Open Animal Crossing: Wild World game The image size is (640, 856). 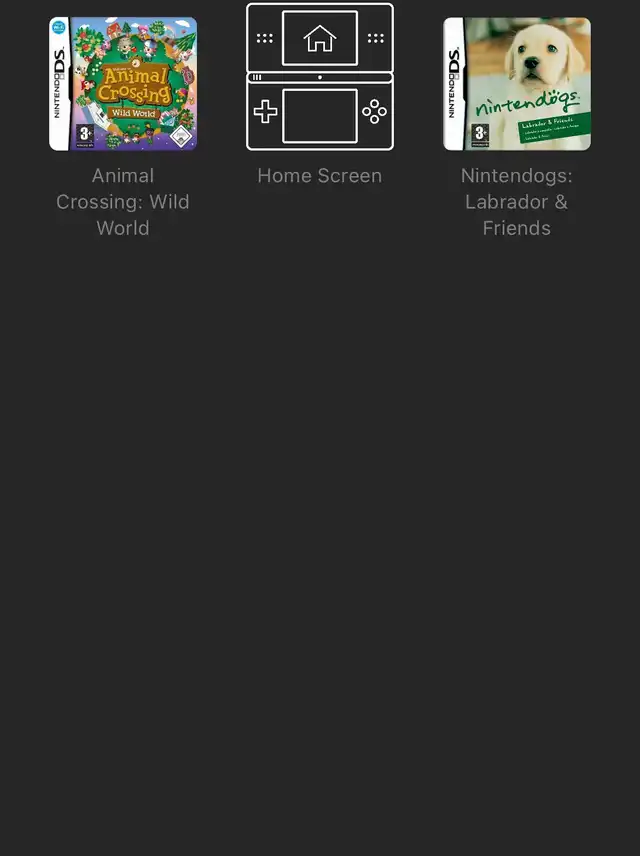pos(123,84)
